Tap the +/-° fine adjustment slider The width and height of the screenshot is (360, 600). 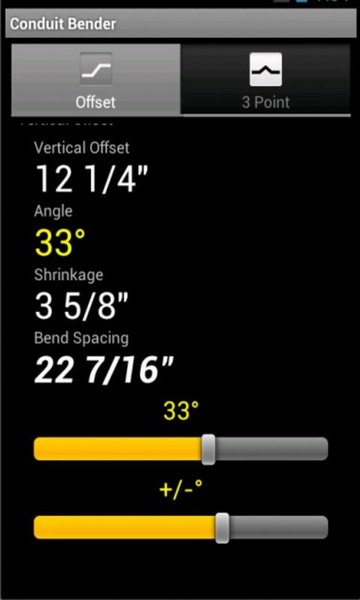point(181,528)
